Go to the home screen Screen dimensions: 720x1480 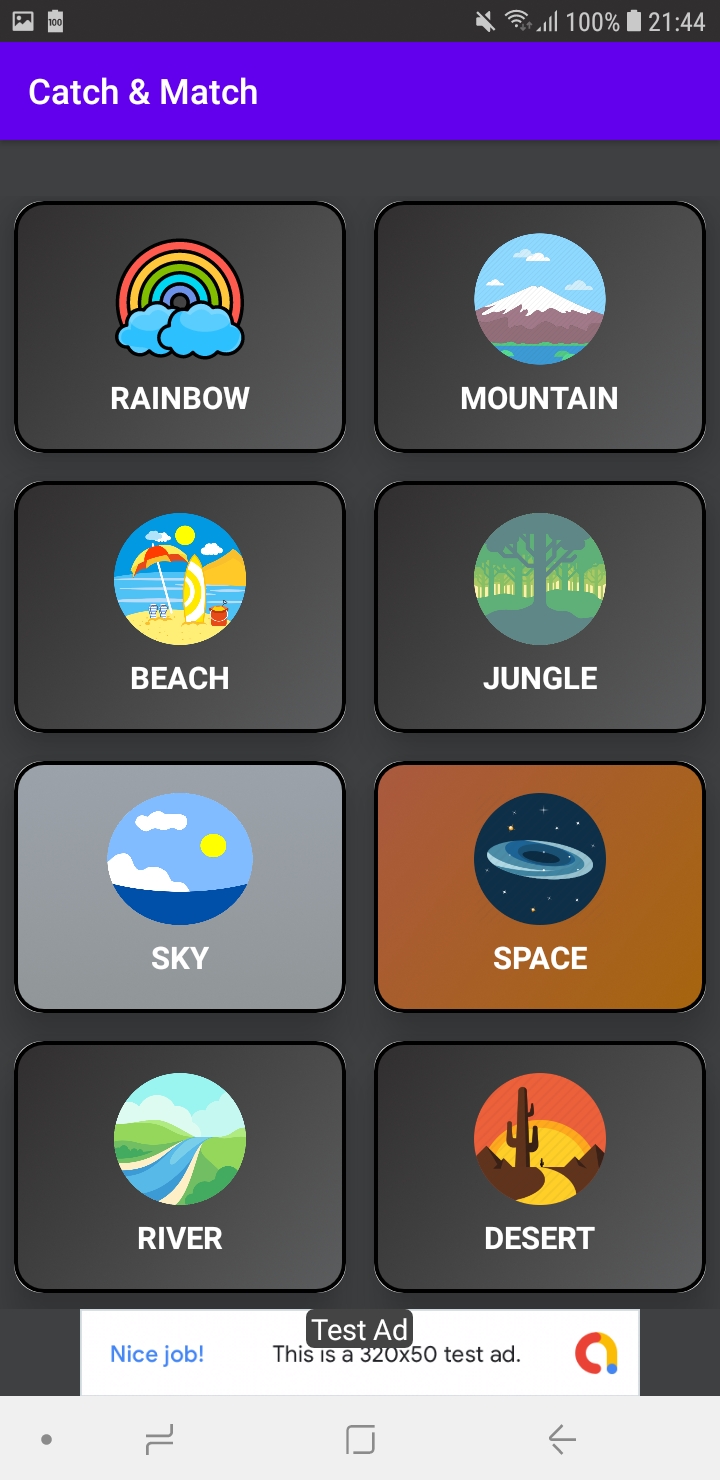(360, 1440)
